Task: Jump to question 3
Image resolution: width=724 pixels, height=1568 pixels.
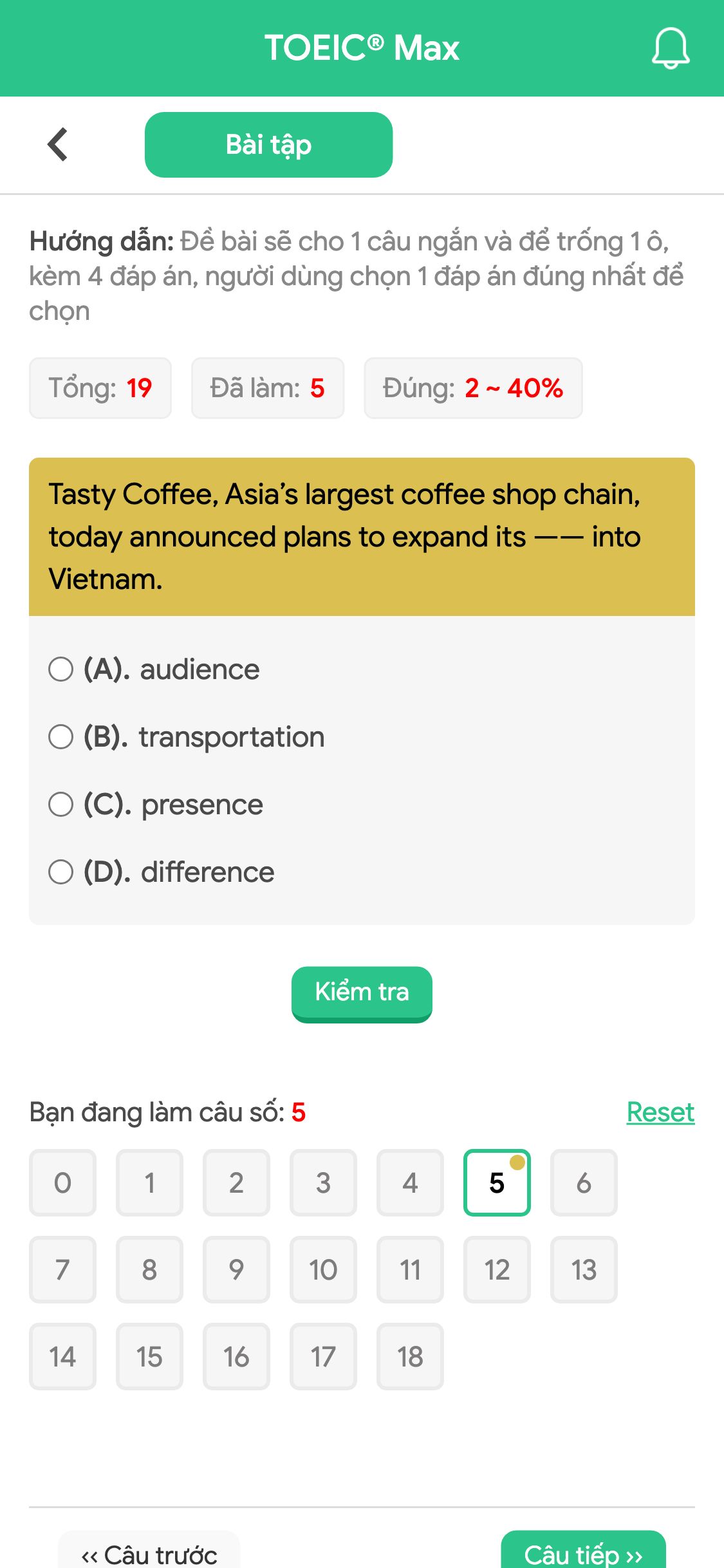Action: (323, 1182)
